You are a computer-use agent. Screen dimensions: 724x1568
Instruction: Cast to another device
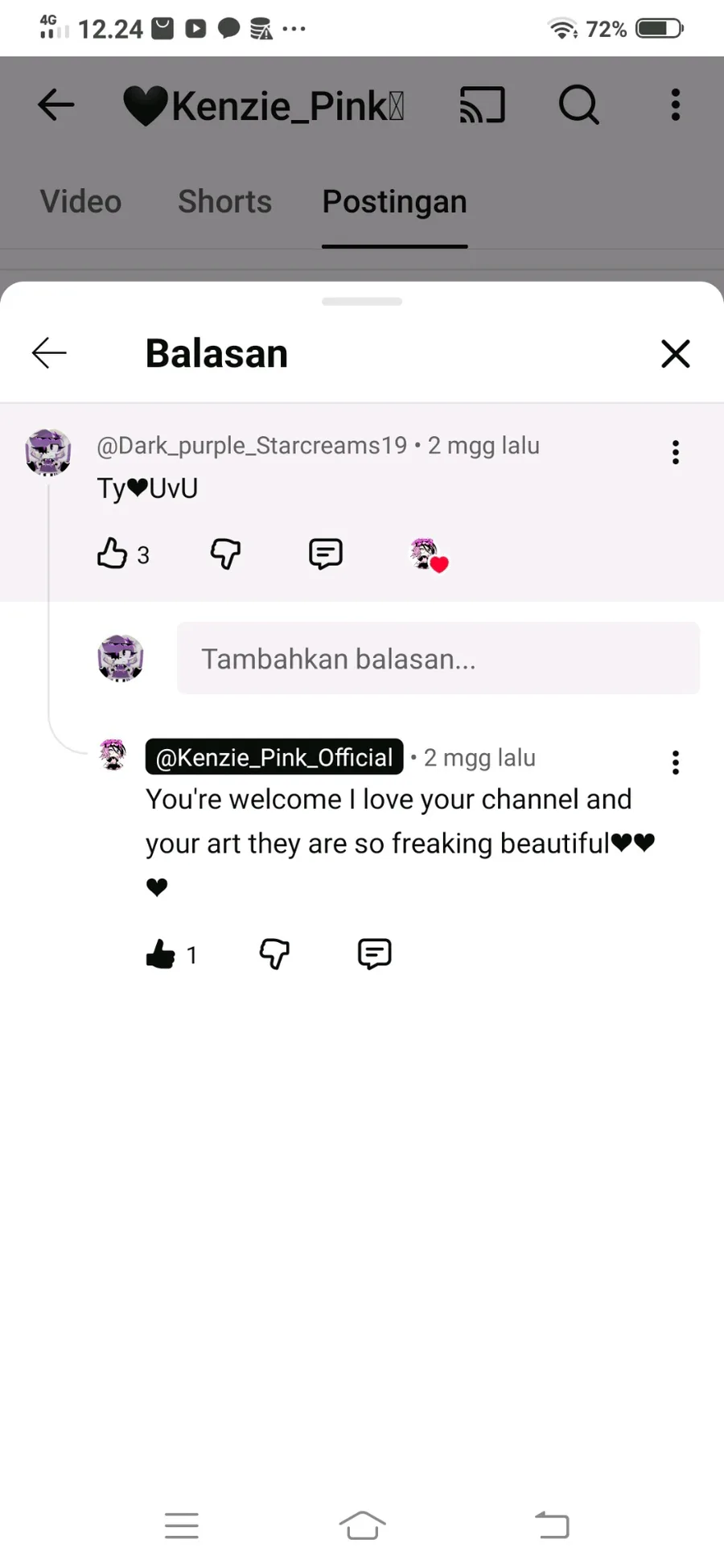click(482, 105)
